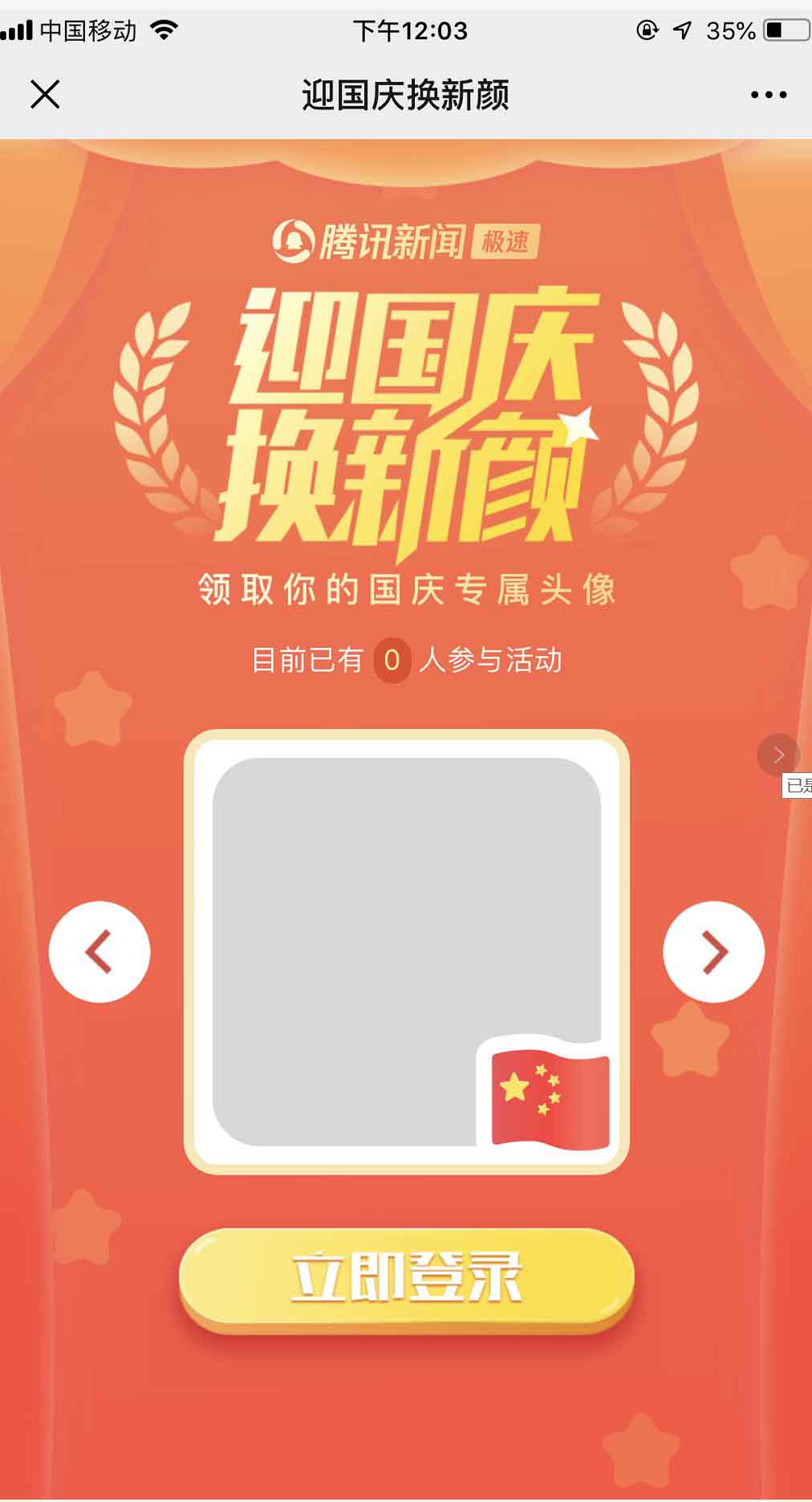Show the next avatar frame
Screen dimensions: 812x1502
(713, 952)
